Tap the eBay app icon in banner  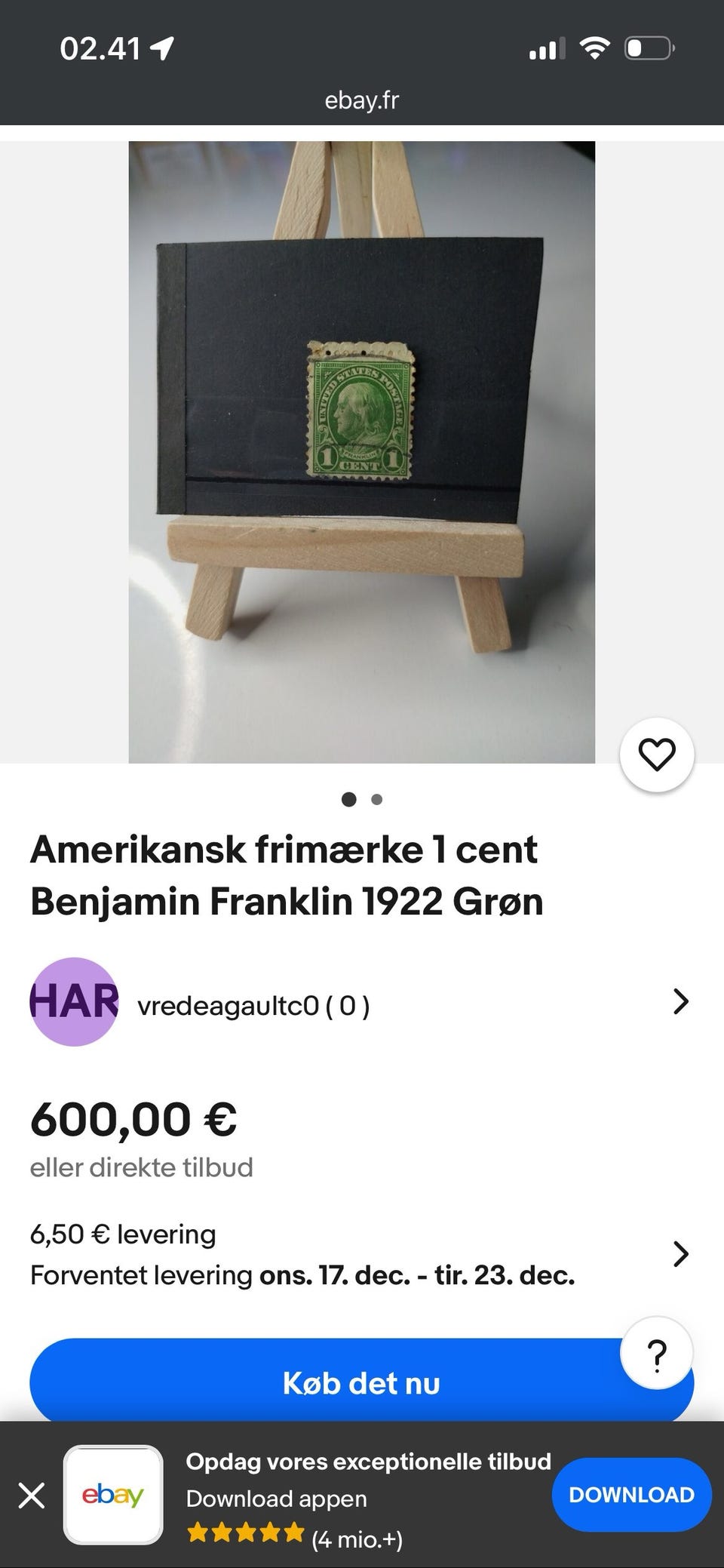click(x=113, y=1495)
